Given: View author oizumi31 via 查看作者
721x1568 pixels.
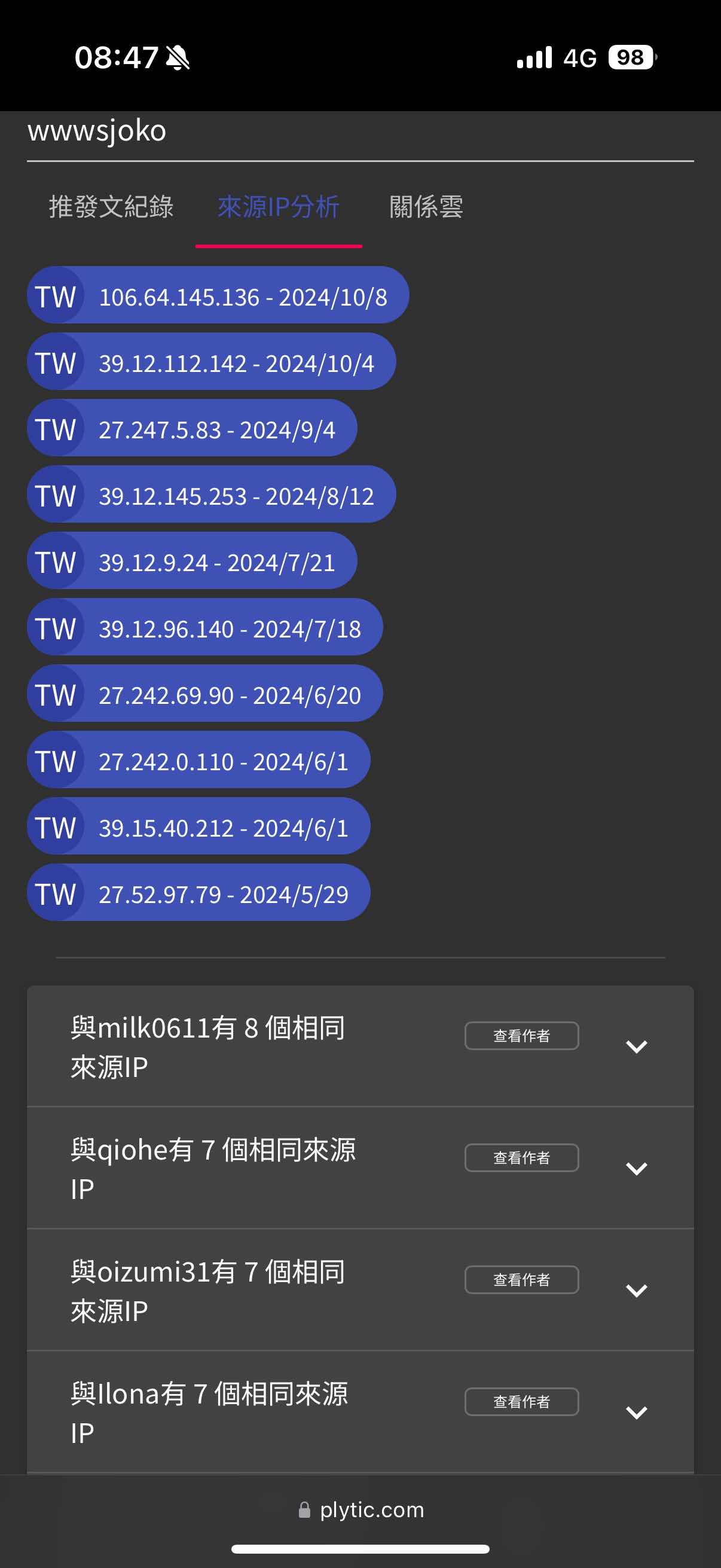Looking at the screenshot, I should [x=521, y=1280].
